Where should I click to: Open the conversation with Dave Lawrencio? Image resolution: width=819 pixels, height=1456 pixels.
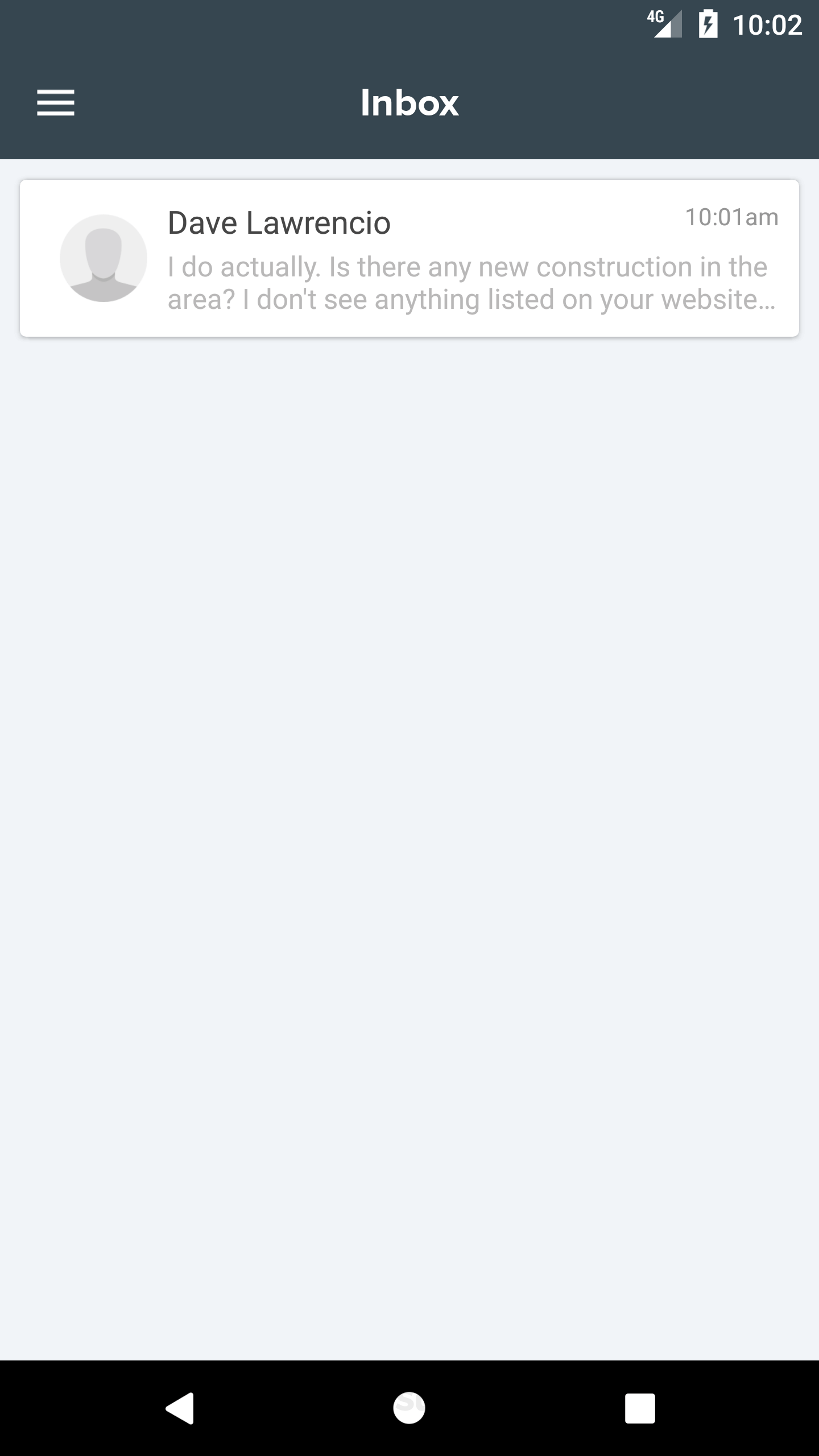tap(409, 258)
